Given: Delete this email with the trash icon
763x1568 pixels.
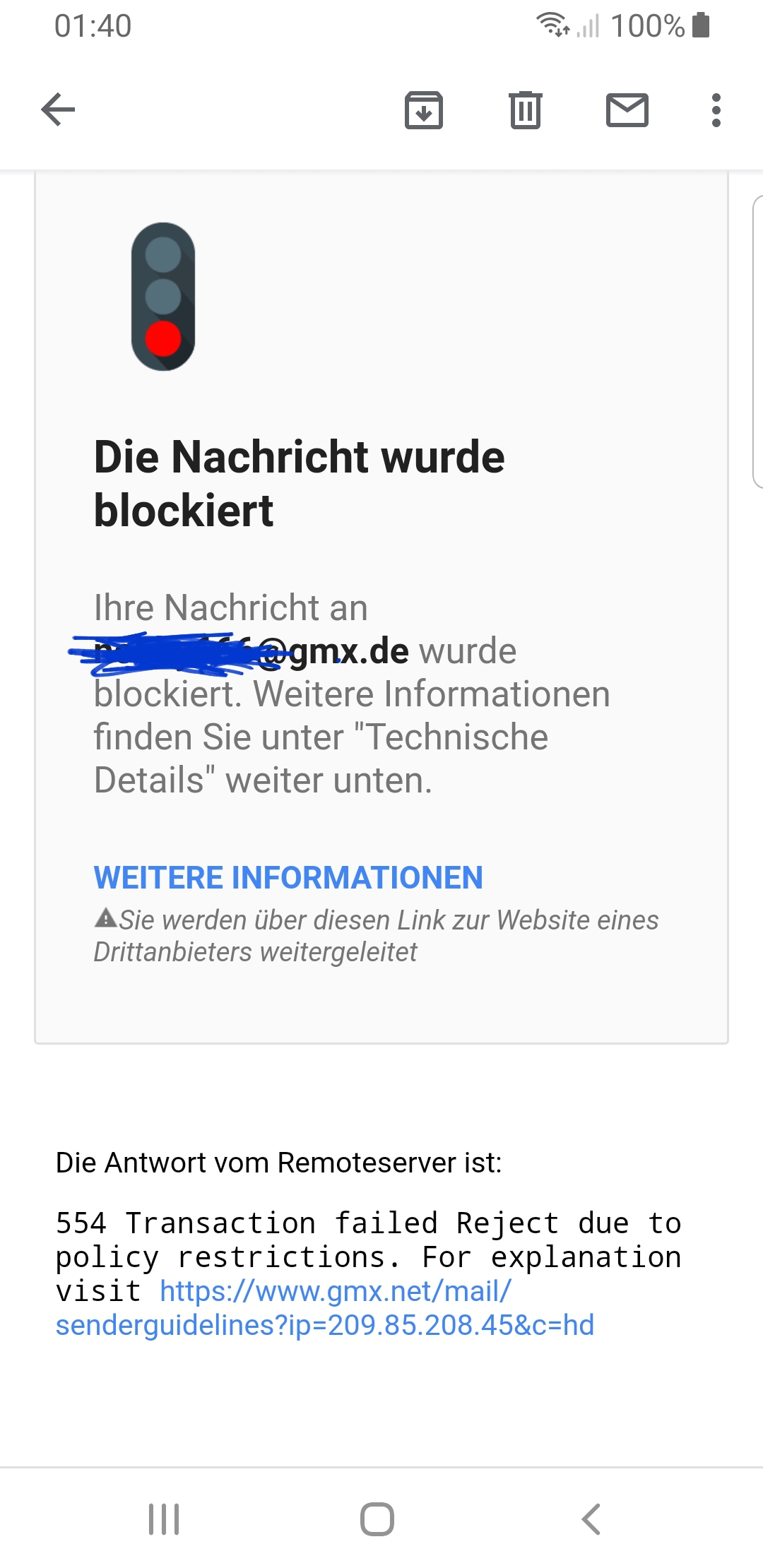Looking at the screenshot, I should click(526, 110).
